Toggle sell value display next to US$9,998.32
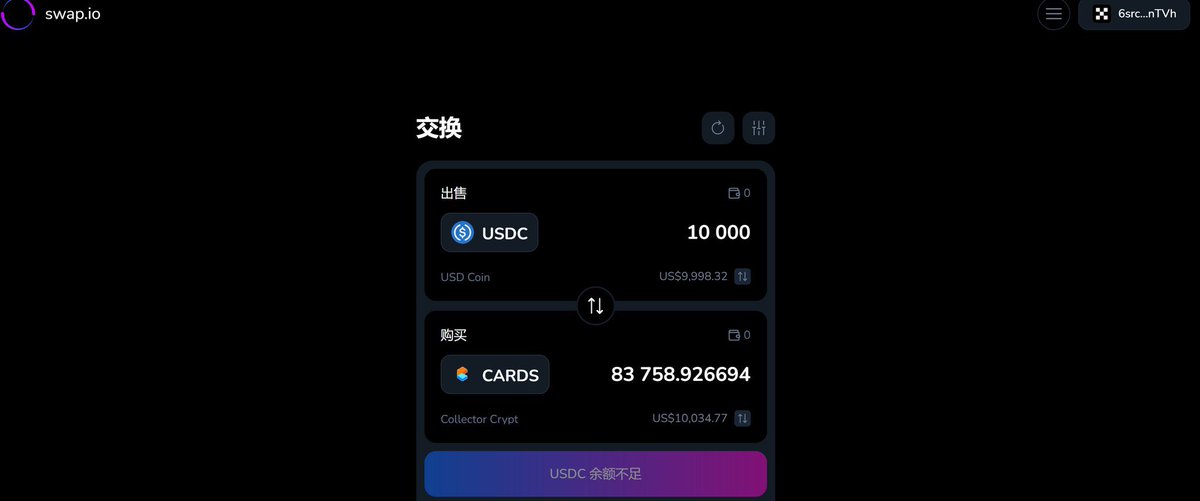This screenshot has height=501, width=1200. tap(743, 276)
